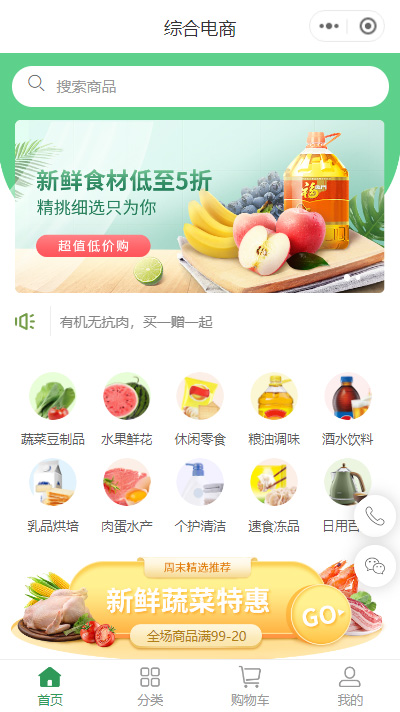Open the 新鲜食材低至5折 promo banner
This screenshot has height=712, width=400.
coord(200,206)
